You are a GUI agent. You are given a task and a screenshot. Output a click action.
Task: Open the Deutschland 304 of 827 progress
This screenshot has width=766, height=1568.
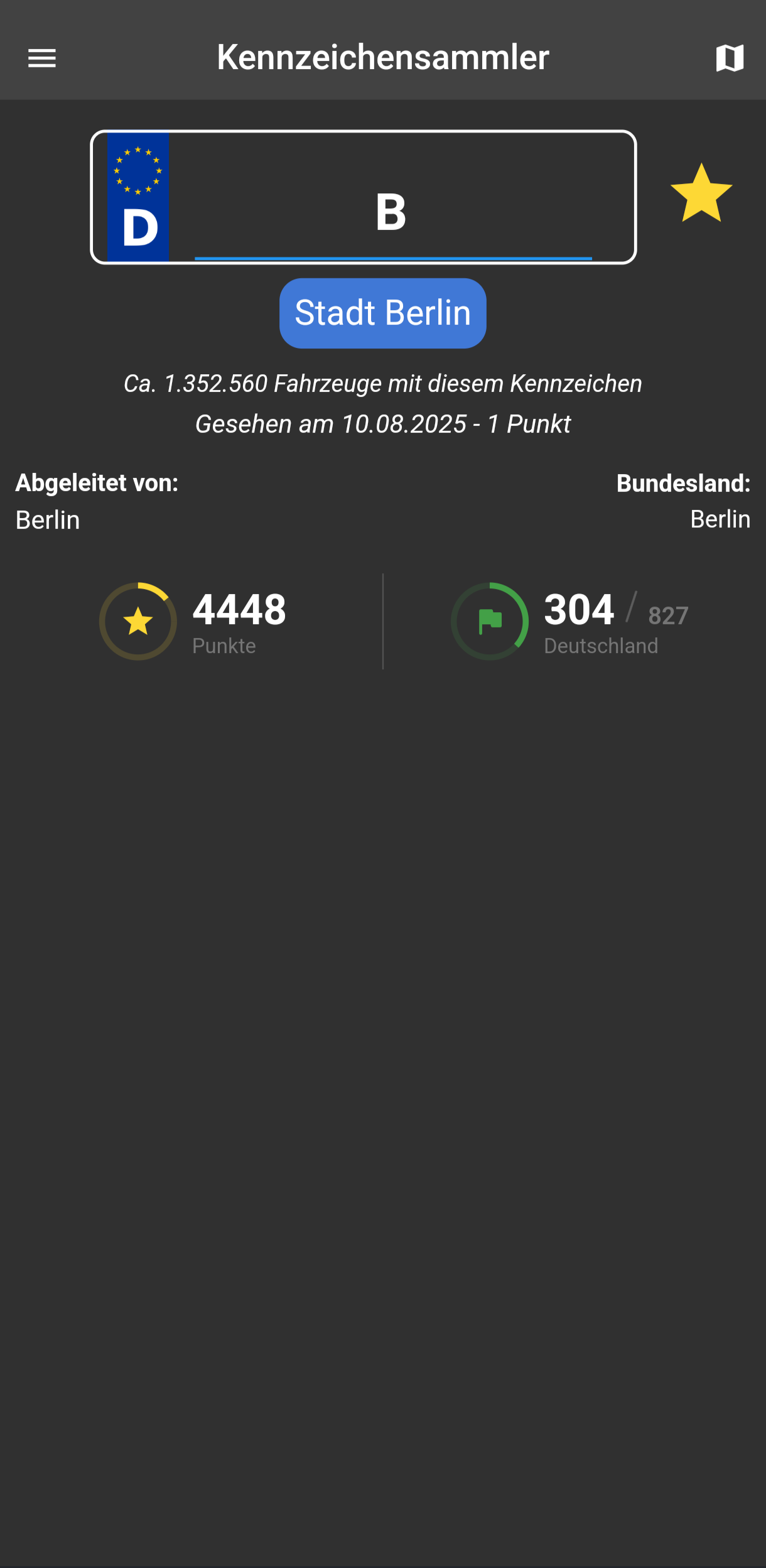point(568,622)
